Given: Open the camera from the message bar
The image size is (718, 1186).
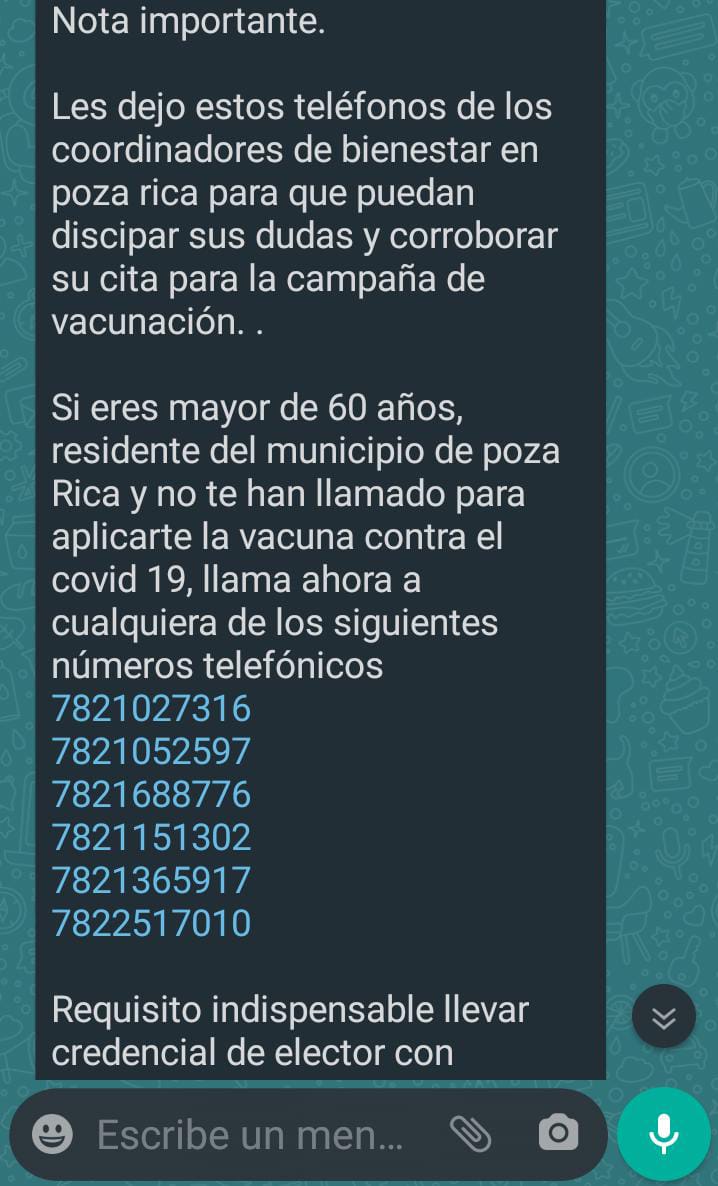Looking at the screenshot, I should [558, 1134].
